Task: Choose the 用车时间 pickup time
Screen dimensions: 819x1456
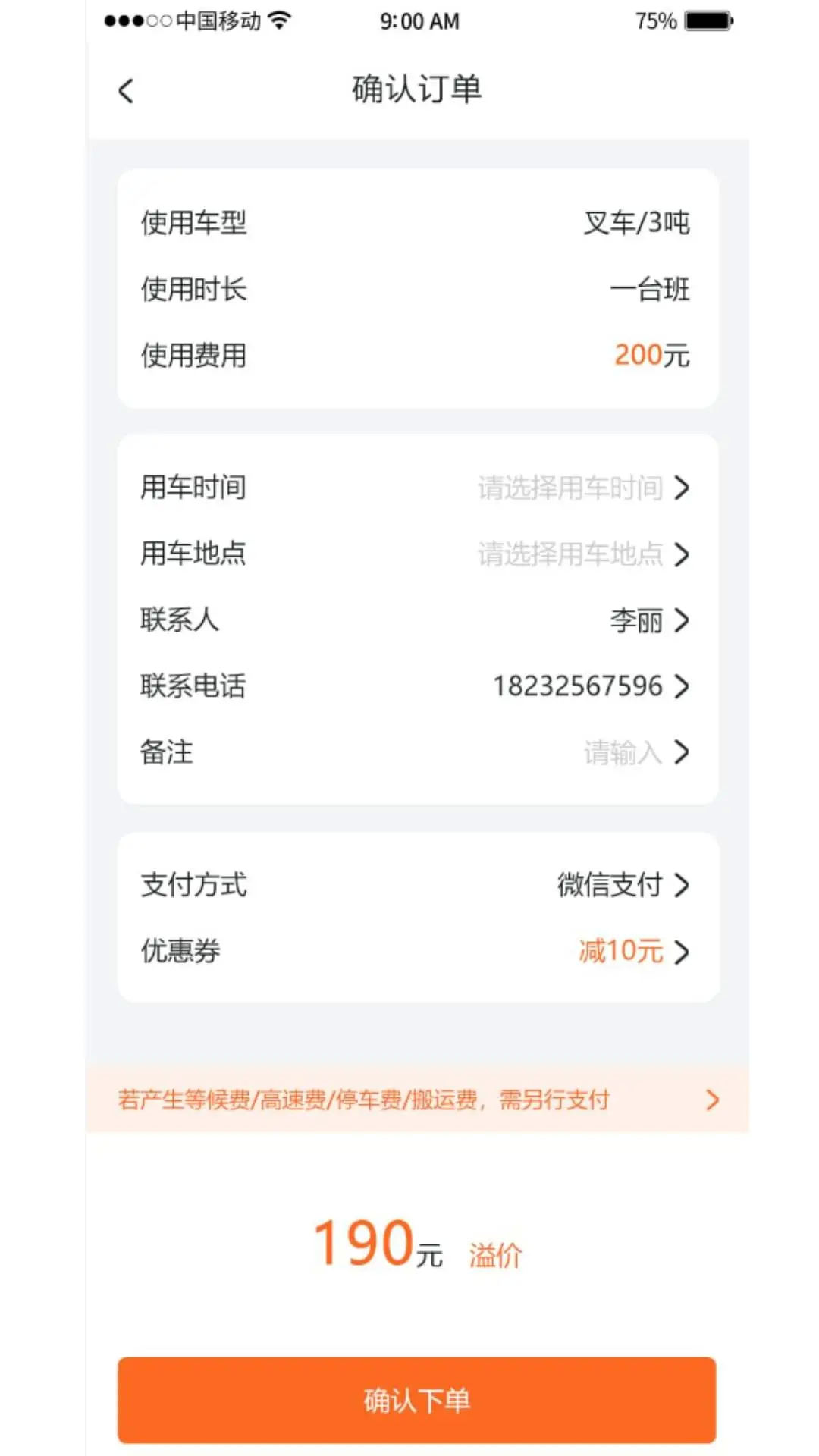Action: (582, 488)
